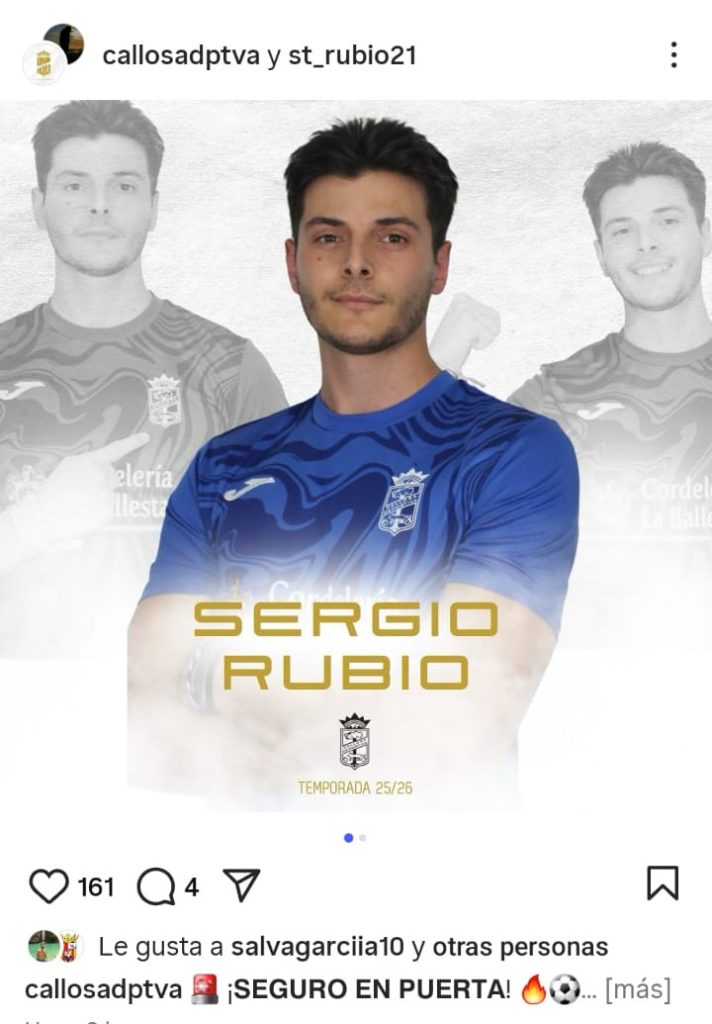
Task: Open callosadptva's profile from the header
Action: click(181, 55)
